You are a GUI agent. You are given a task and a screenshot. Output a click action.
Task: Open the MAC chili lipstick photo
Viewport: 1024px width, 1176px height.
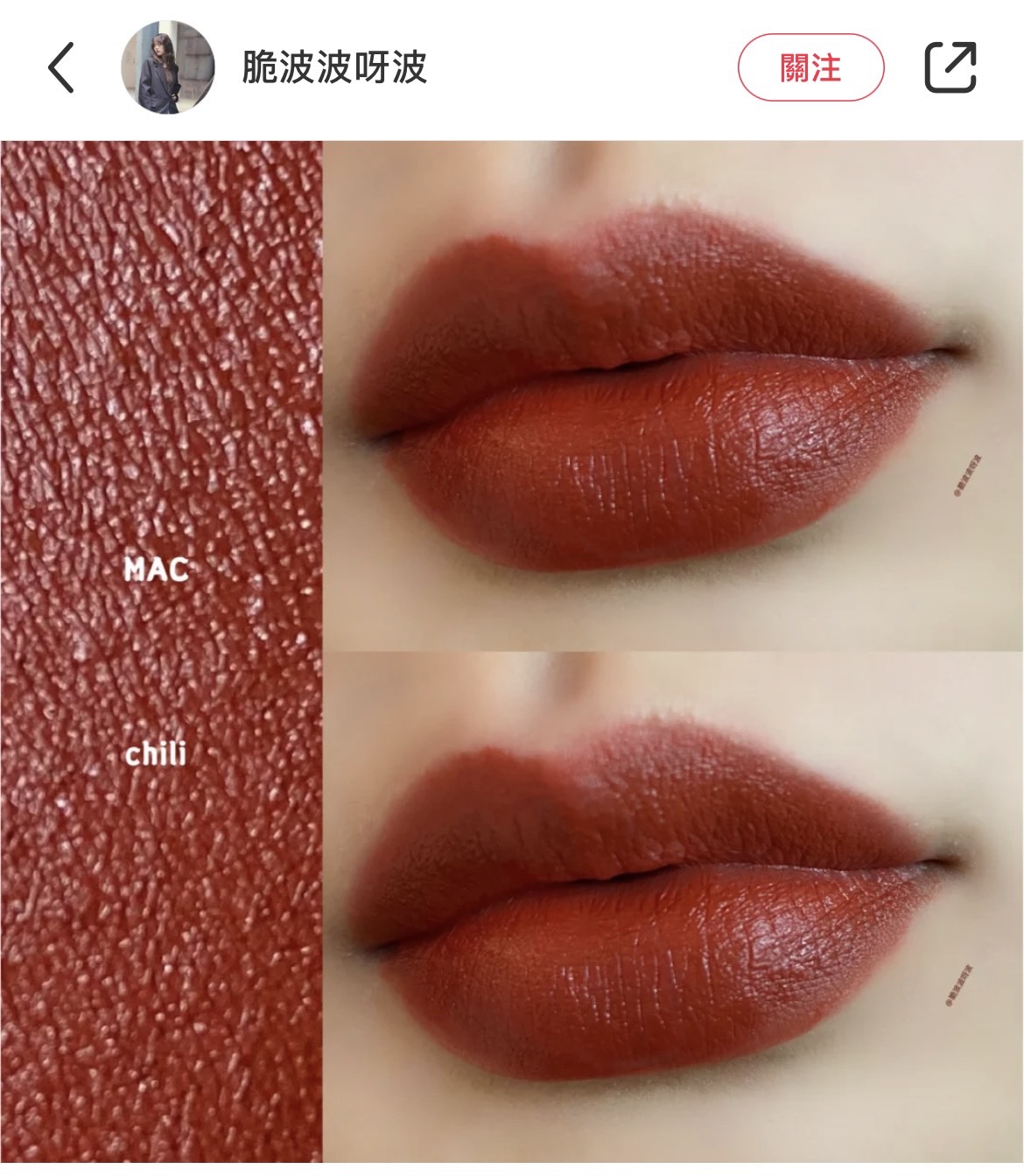coord(512,652)
